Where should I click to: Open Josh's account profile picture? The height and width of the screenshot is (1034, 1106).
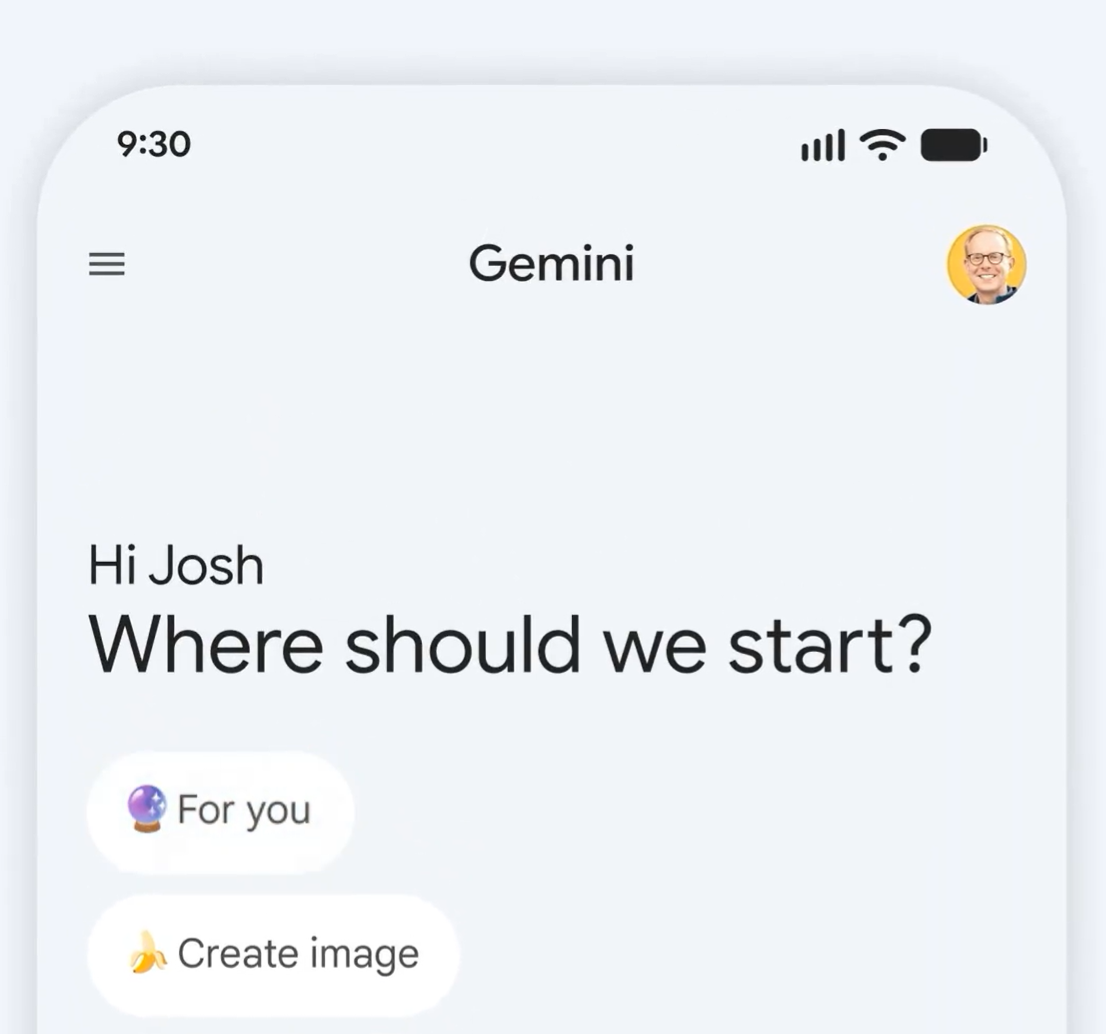[986, 264]
